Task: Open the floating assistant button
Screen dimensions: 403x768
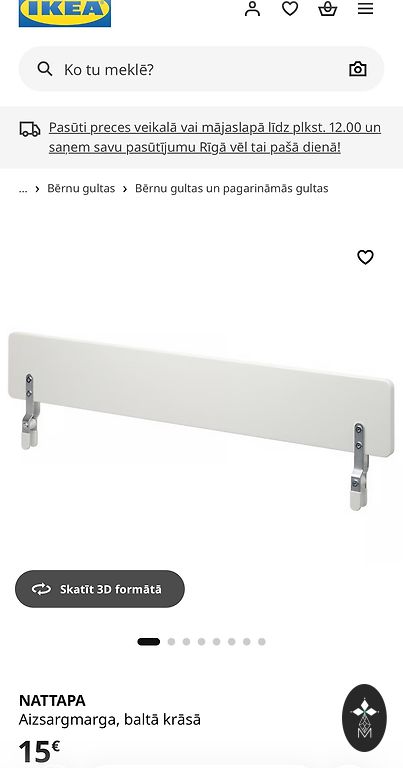Action: point(364,718)
